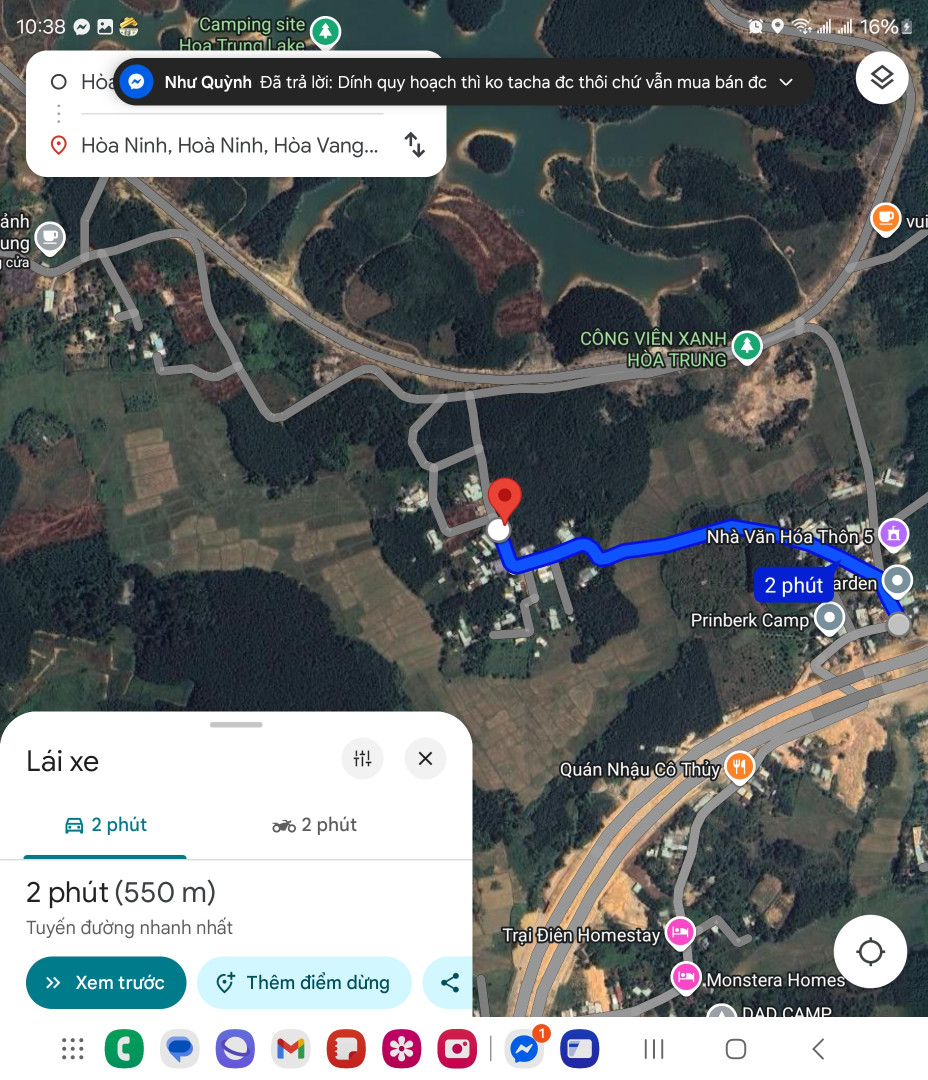Go back with the system back button
Image resolution: width=928 pixels, height=1080 pixels.
click(818, 1049)
